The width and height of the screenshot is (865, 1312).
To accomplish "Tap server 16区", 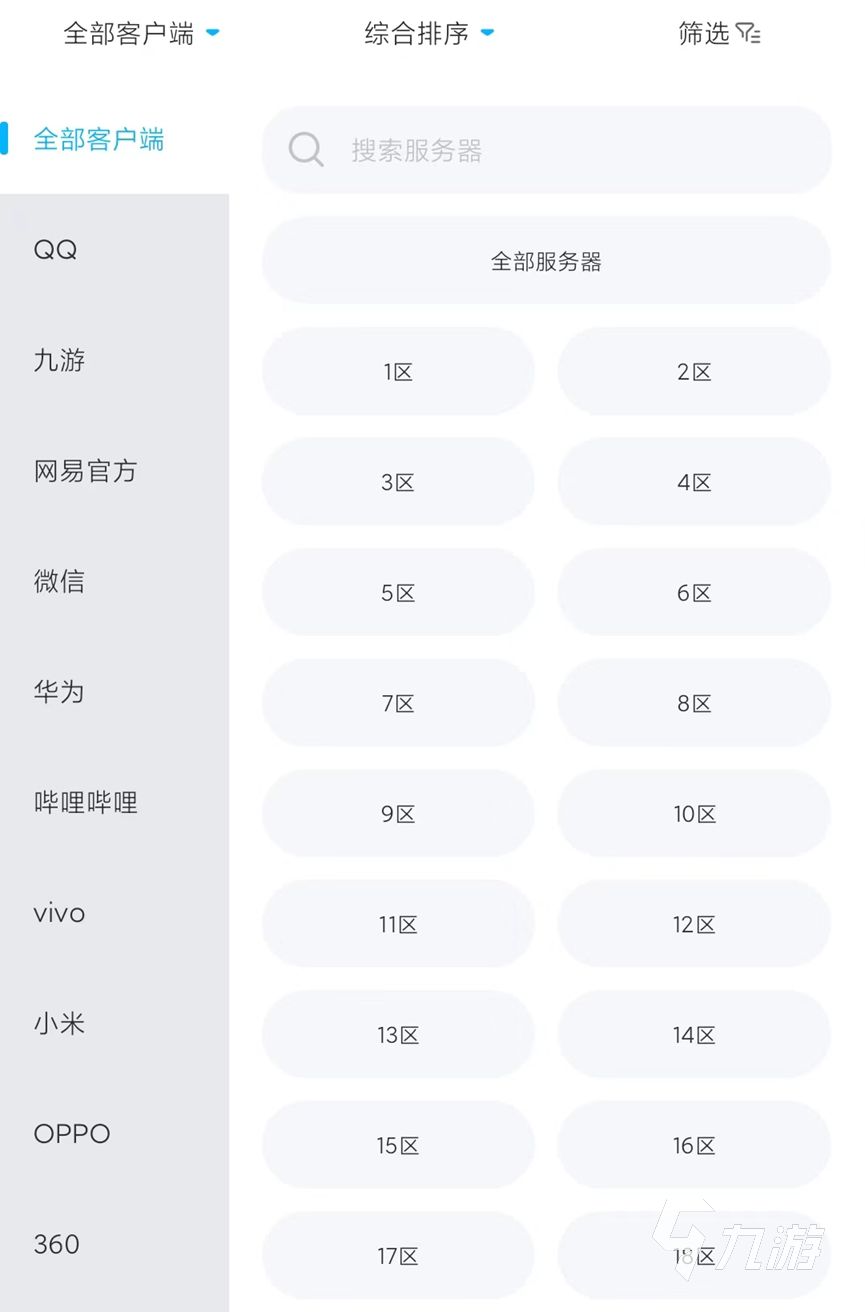I will coord(694,1146).
